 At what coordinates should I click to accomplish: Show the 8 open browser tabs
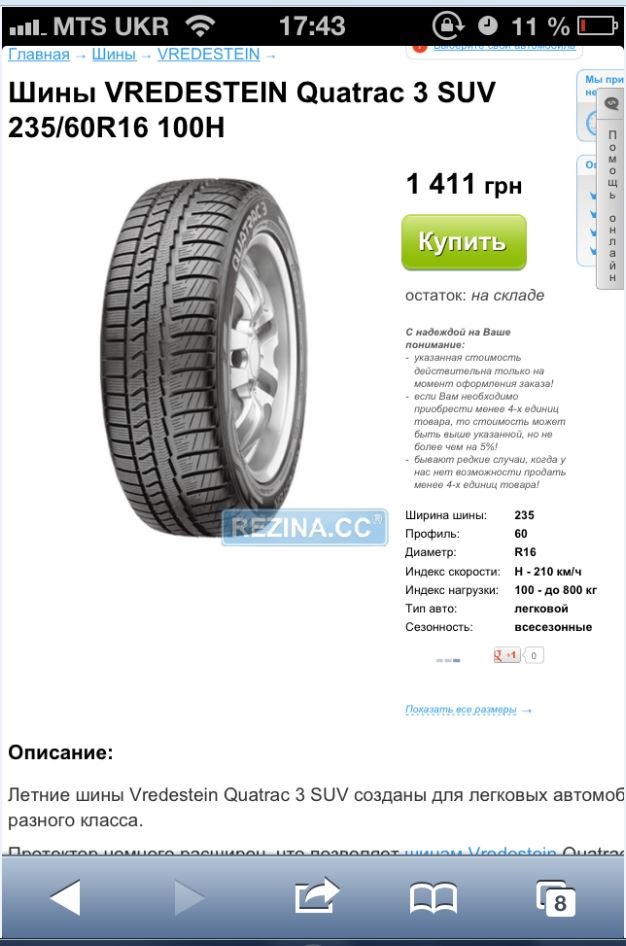tap(556, 898)
